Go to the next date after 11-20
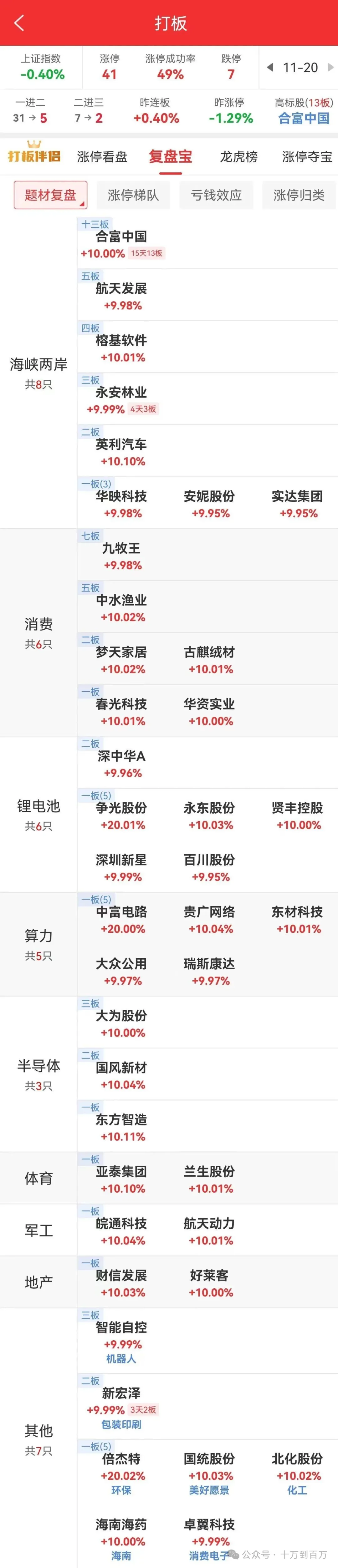 pyautogui.click(x=331, y=68)
